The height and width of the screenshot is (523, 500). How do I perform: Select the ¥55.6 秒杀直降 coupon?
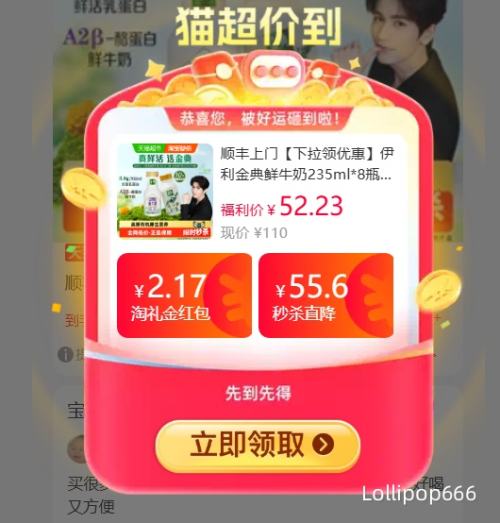[326, 296]
